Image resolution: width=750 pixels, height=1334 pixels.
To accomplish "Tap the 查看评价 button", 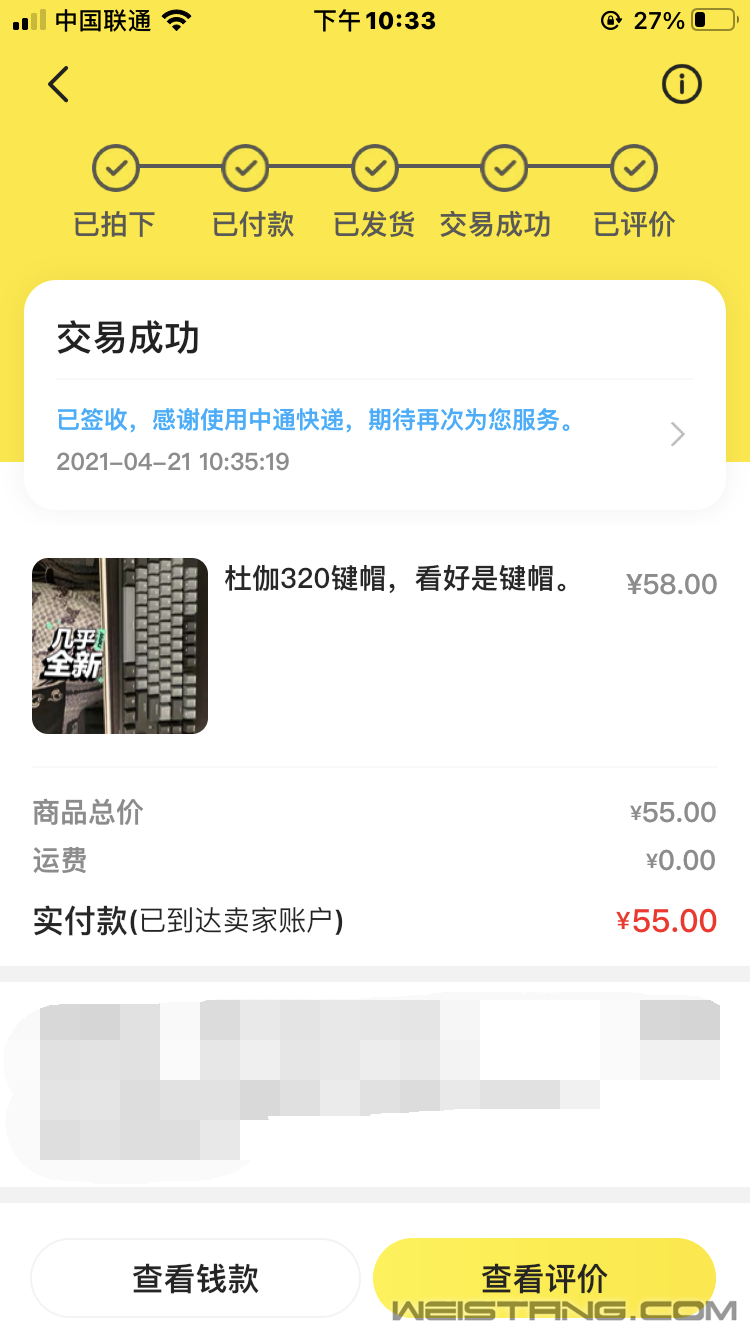I will (544, 1278).
